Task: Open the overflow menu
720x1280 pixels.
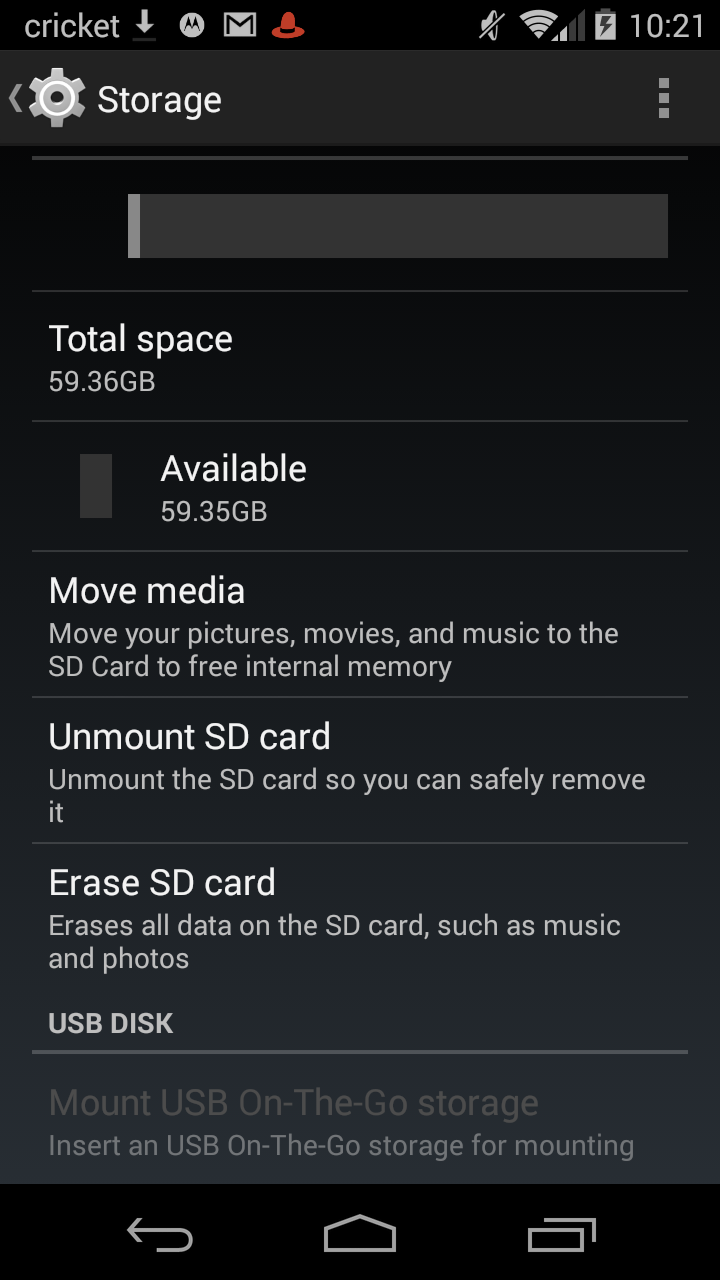Action: coord(663,99)
